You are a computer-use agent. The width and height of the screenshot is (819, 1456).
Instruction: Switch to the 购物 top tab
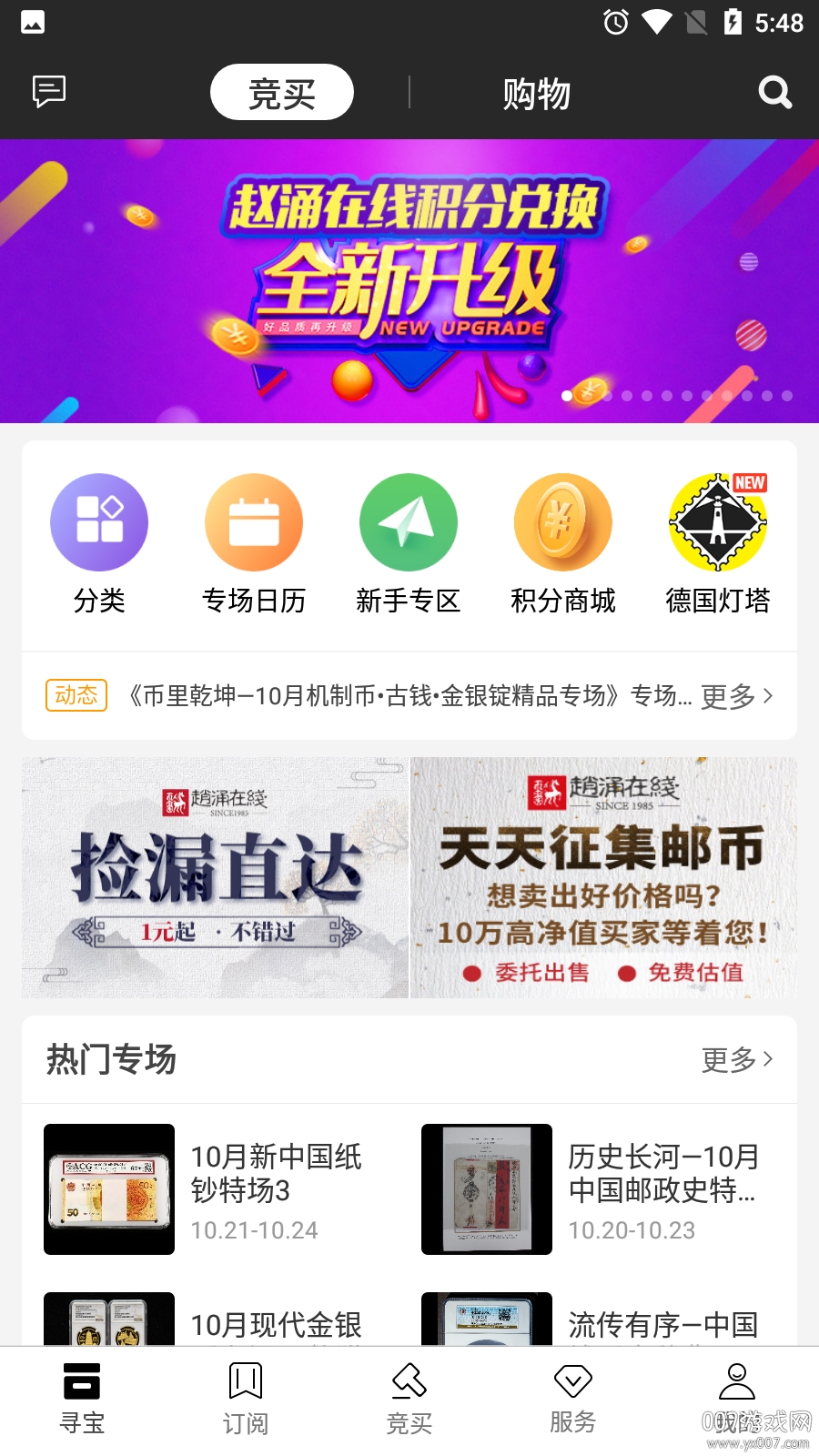pyautogui.click(x=537, y=93)
